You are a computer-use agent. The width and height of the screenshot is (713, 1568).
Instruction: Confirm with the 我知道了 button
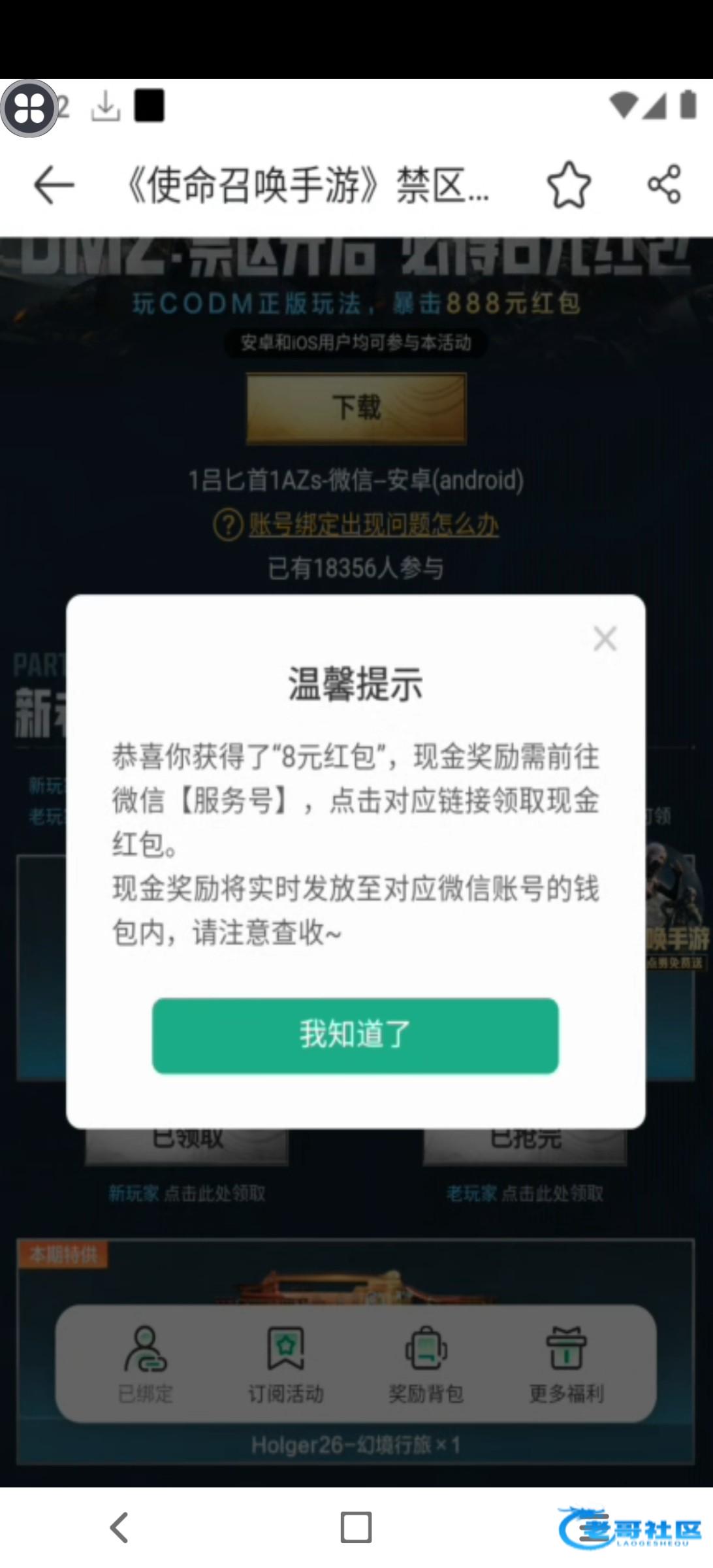click(x=355, y=1036)
